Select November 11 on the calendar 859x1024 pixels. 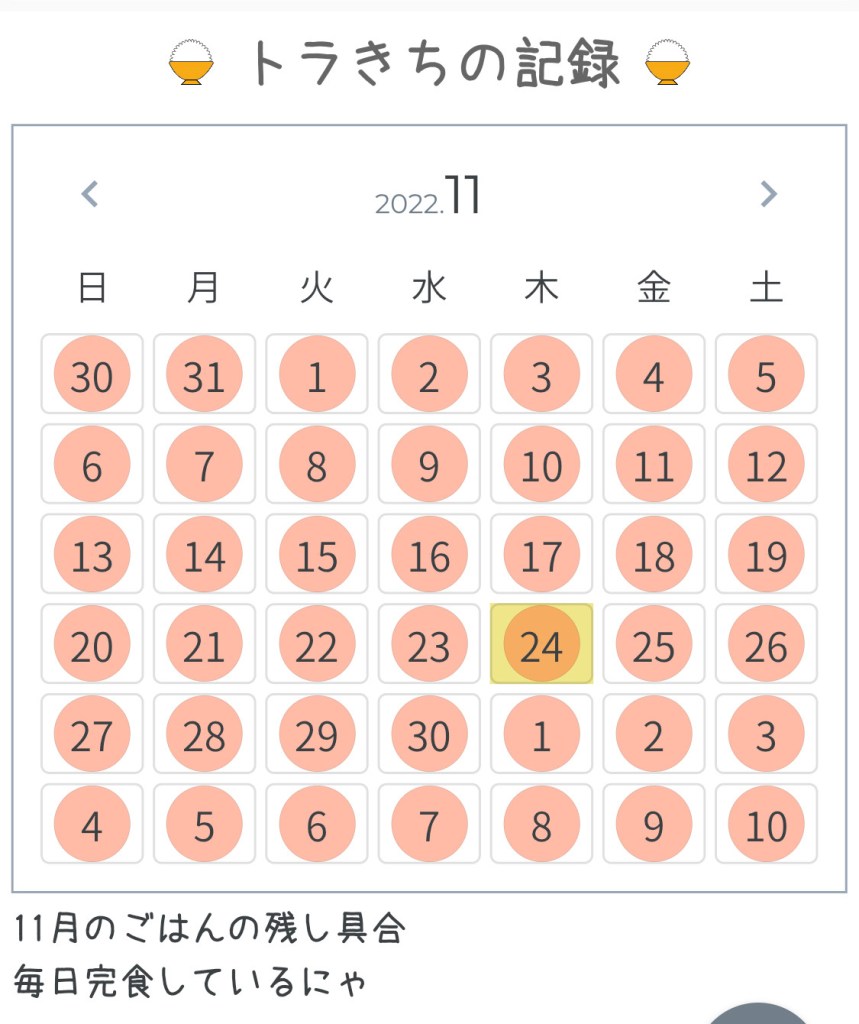tap(654, 465)
